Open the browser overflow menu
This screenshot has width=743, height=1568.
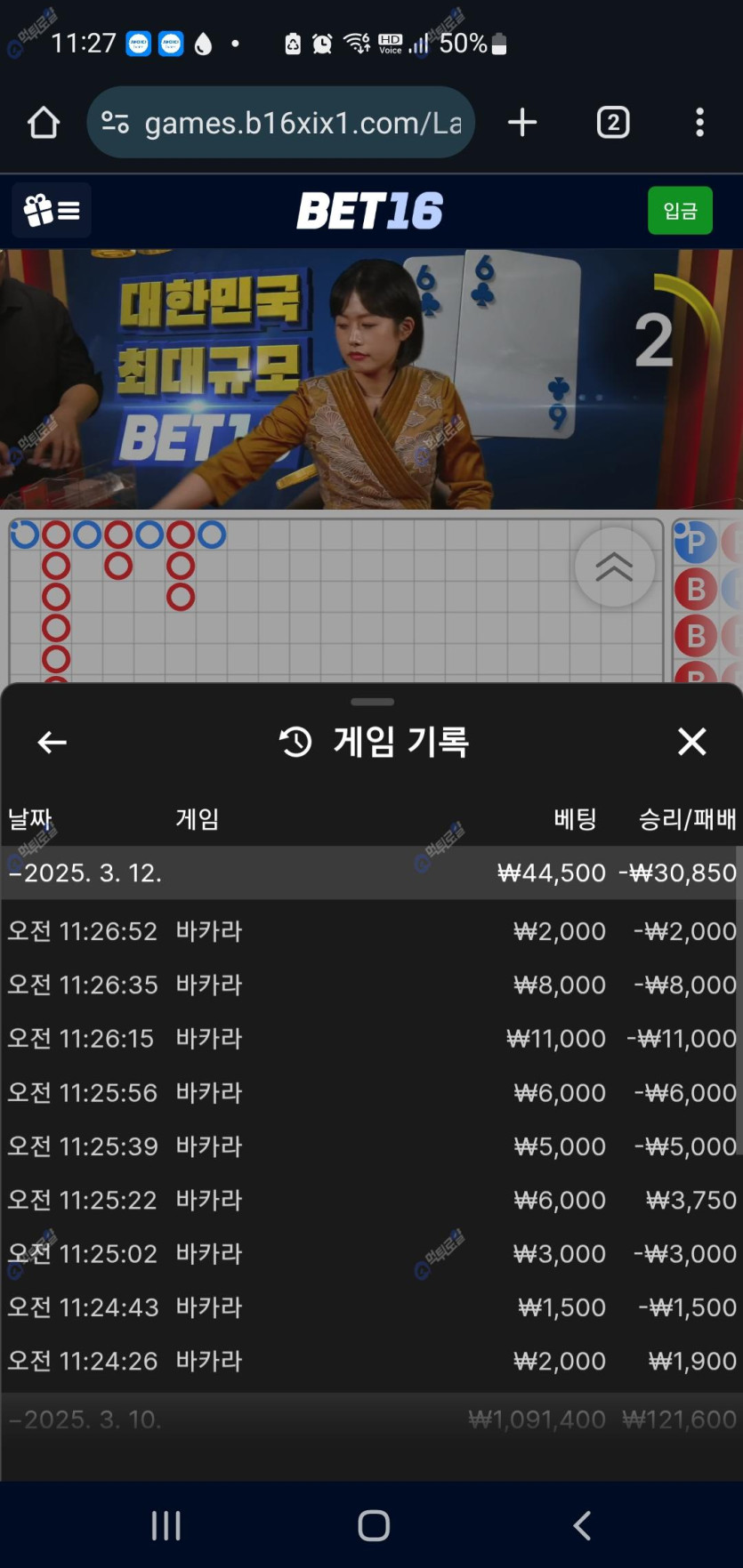coord(699,123)
